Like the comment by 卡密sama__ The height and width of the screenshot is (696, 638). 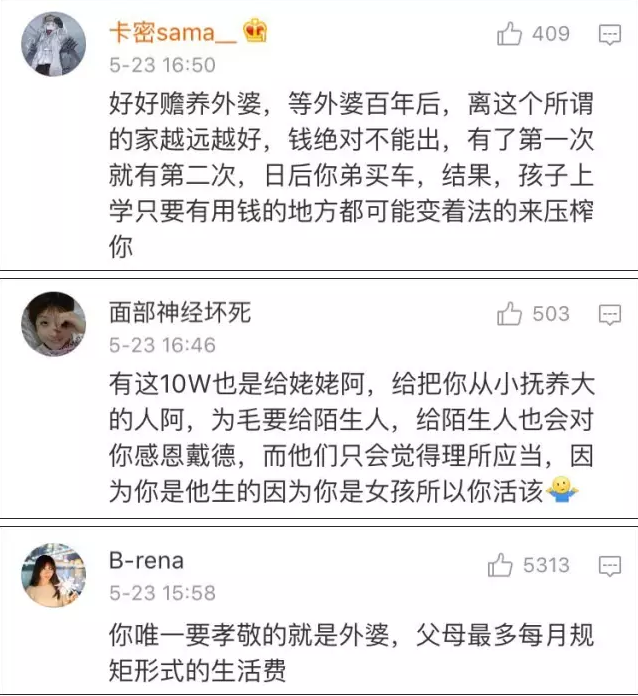pyautogui.click(x=510, y=34)
